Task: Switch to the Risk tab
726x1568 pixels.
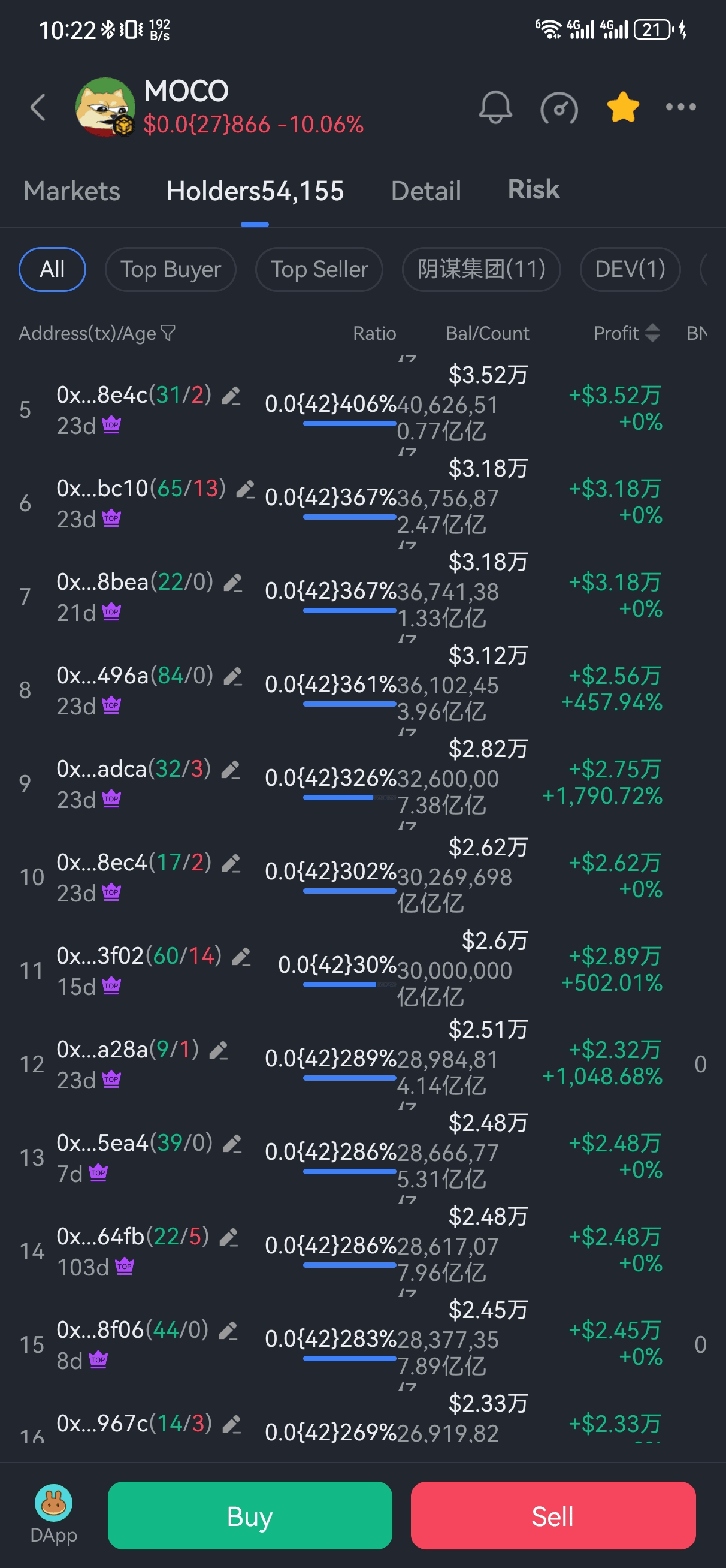Action: (x=534, y=189)
